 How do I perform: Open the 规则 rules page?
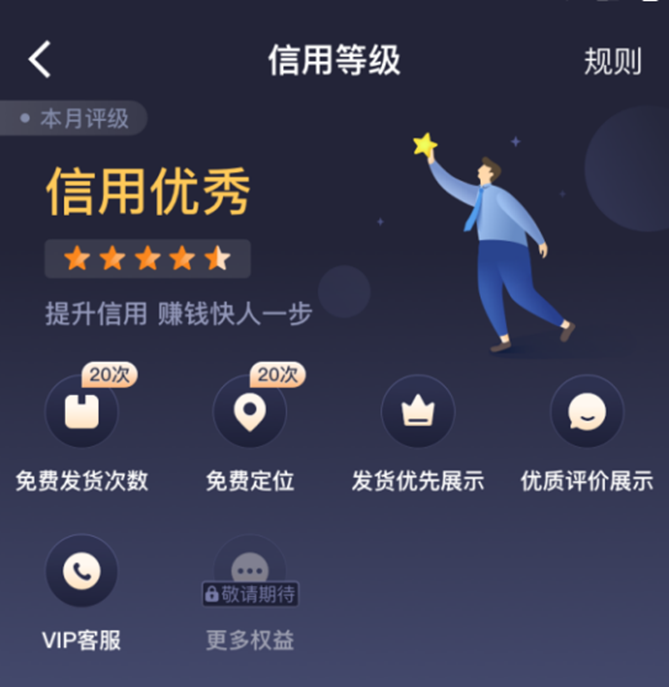pyautogui.click(x=612, y=62)
